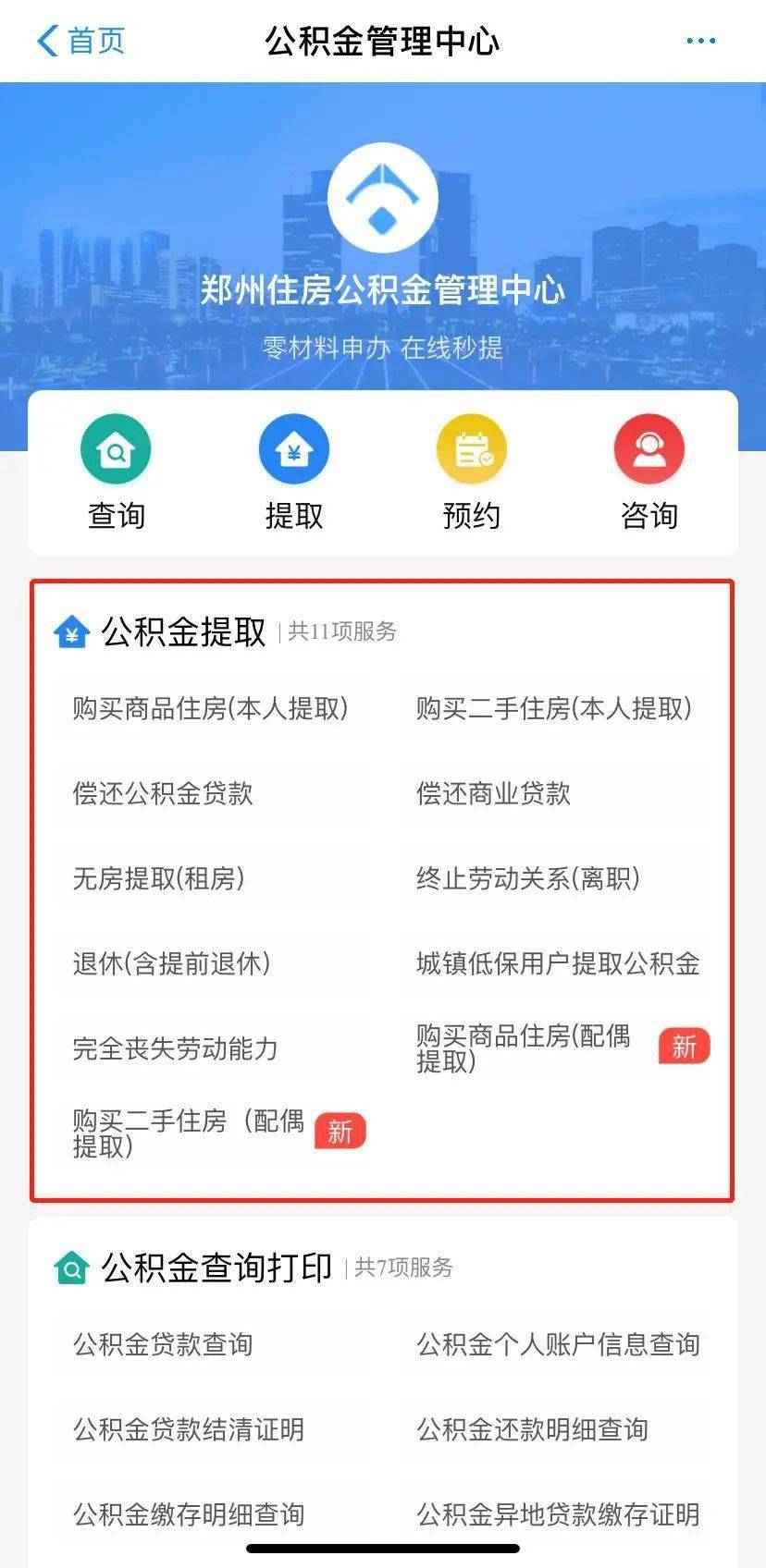Choose 终止劳动关系(离职)
Image resolution: width=766 pixels, height=1568 pixels.
tap(527, 879)
